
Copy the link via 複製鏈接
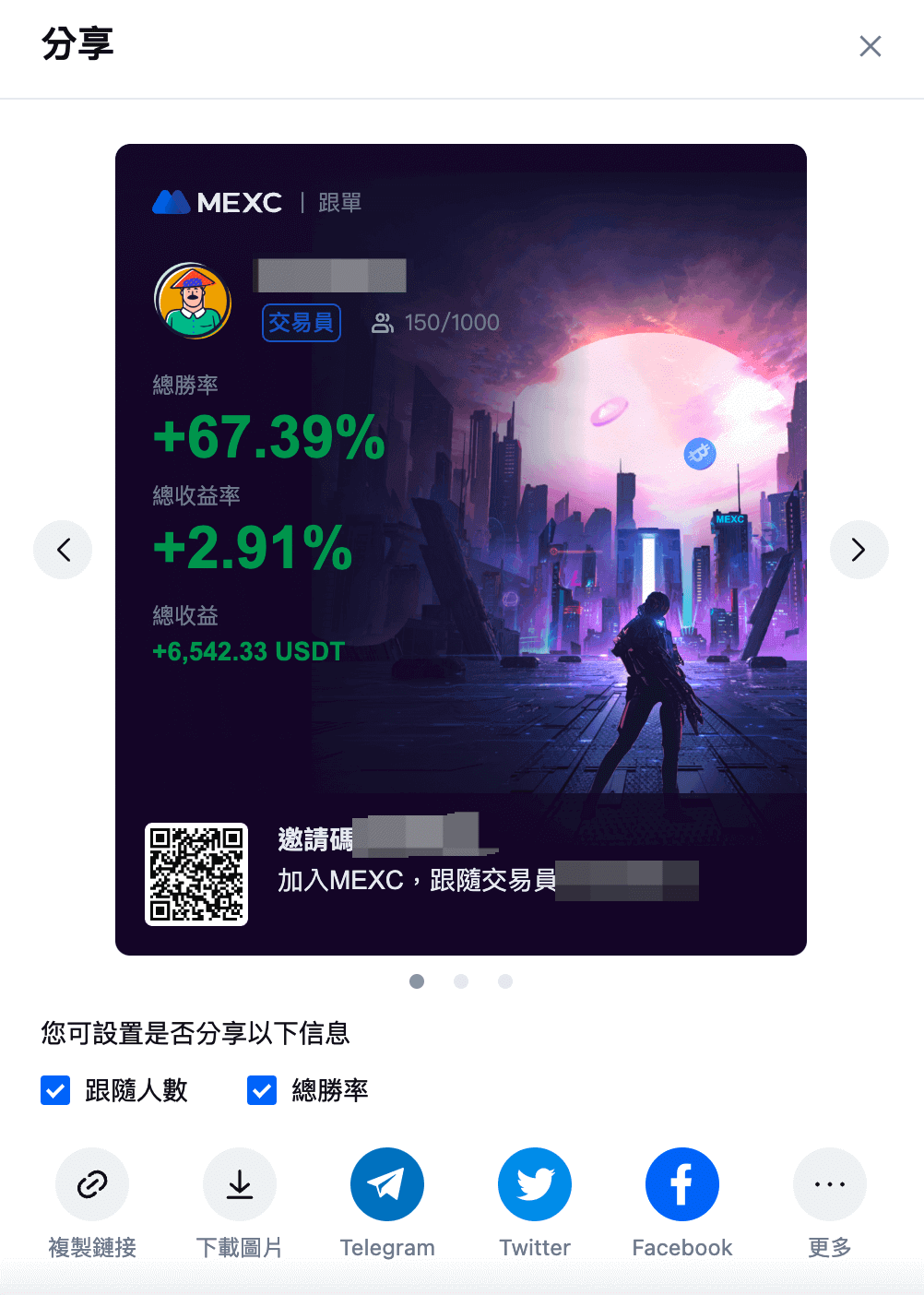tap(92, 1184)
